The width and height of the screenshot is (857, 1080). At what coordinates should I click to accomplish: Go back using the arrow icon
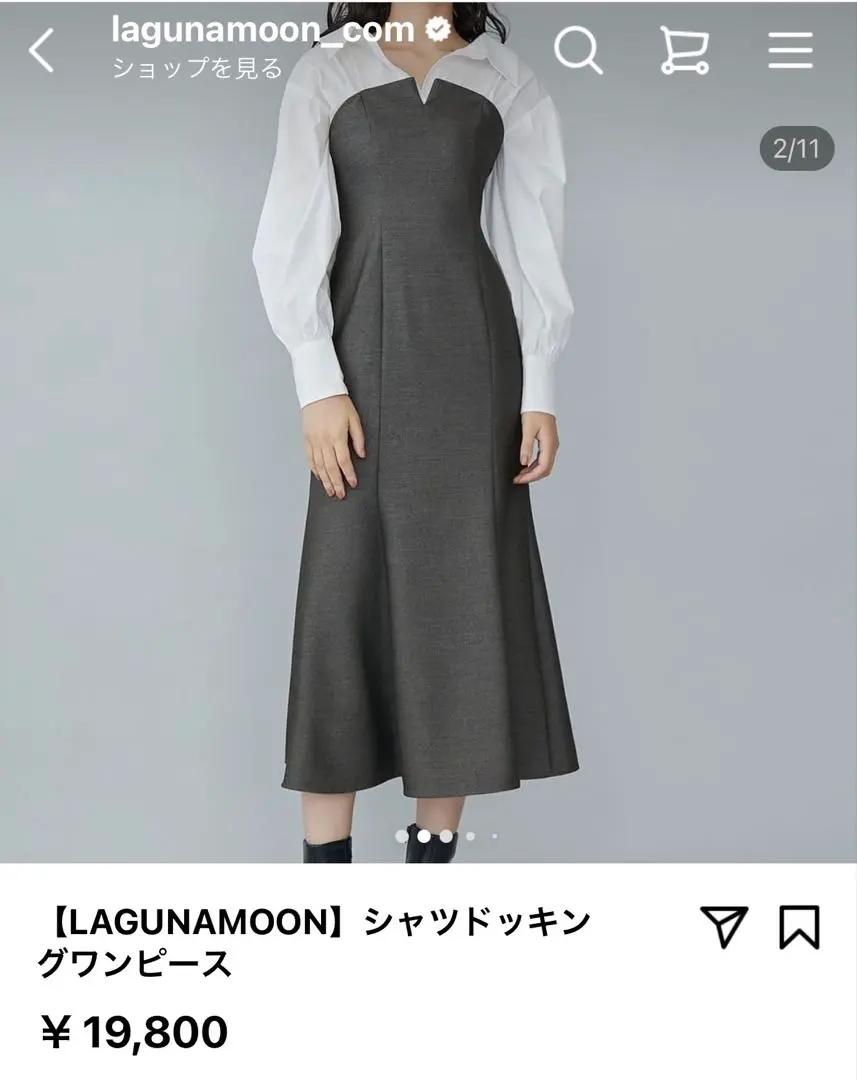(x=41, y=50)
